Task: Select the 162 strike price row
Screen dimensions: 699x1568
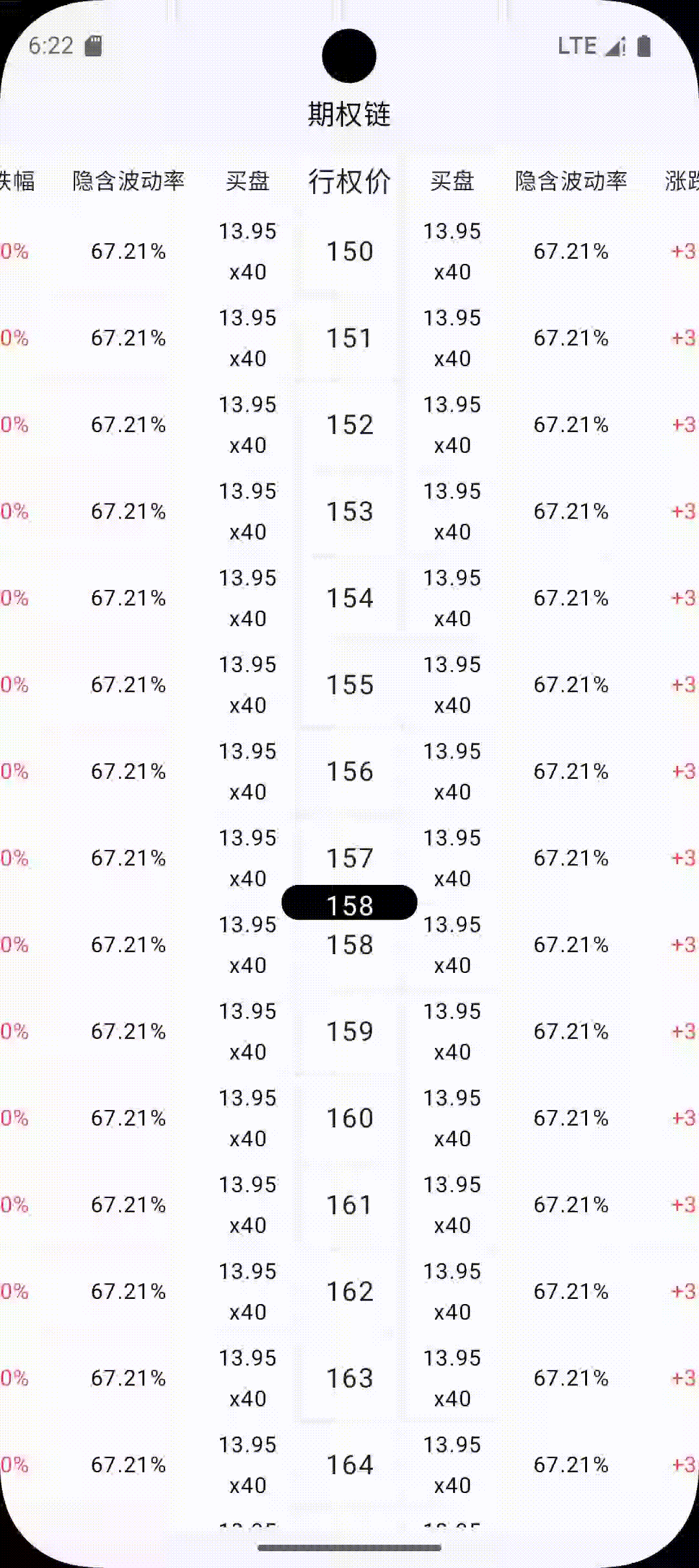Action: [349, 1292]
